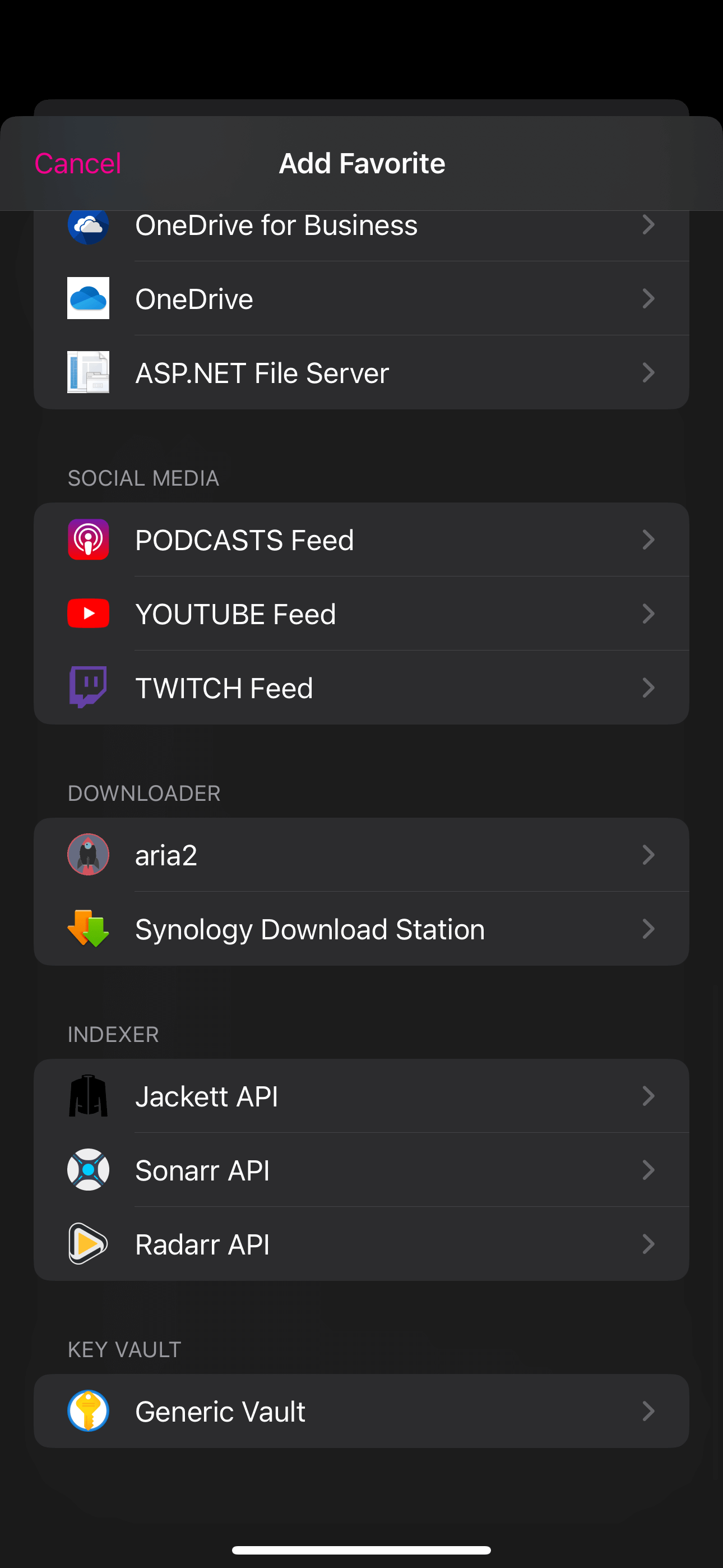Tap the OneDrive cloud icon

point(87,298)
